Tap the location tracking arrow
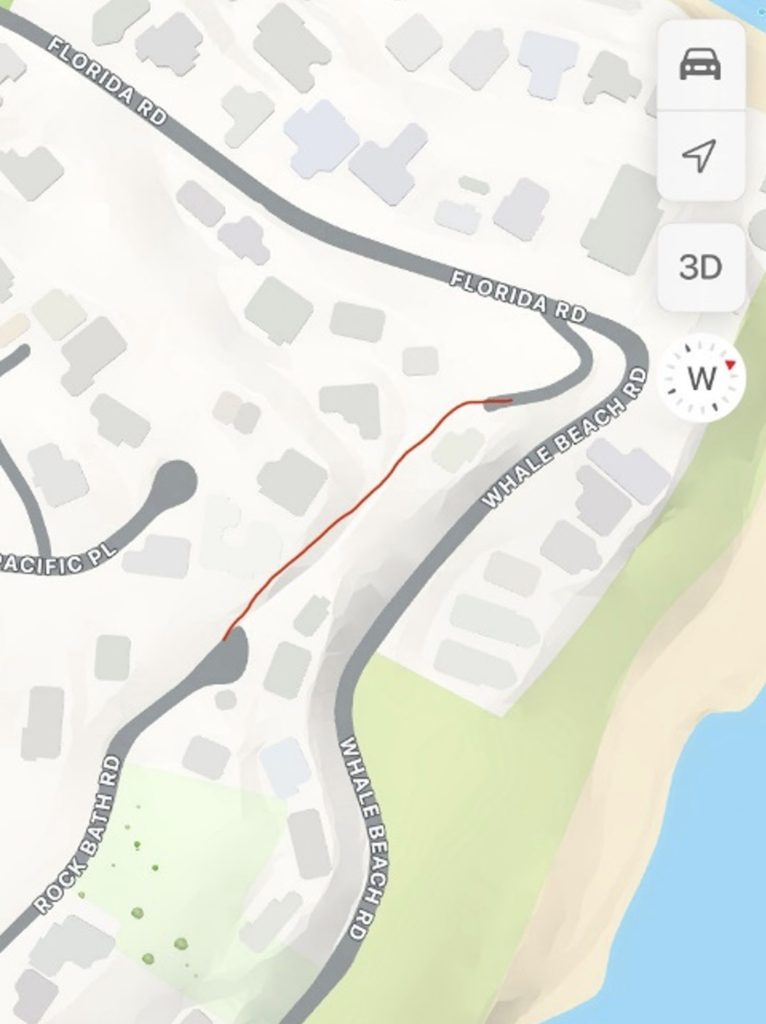This screenshot has width=766, height=1024. tap(700, 155)
